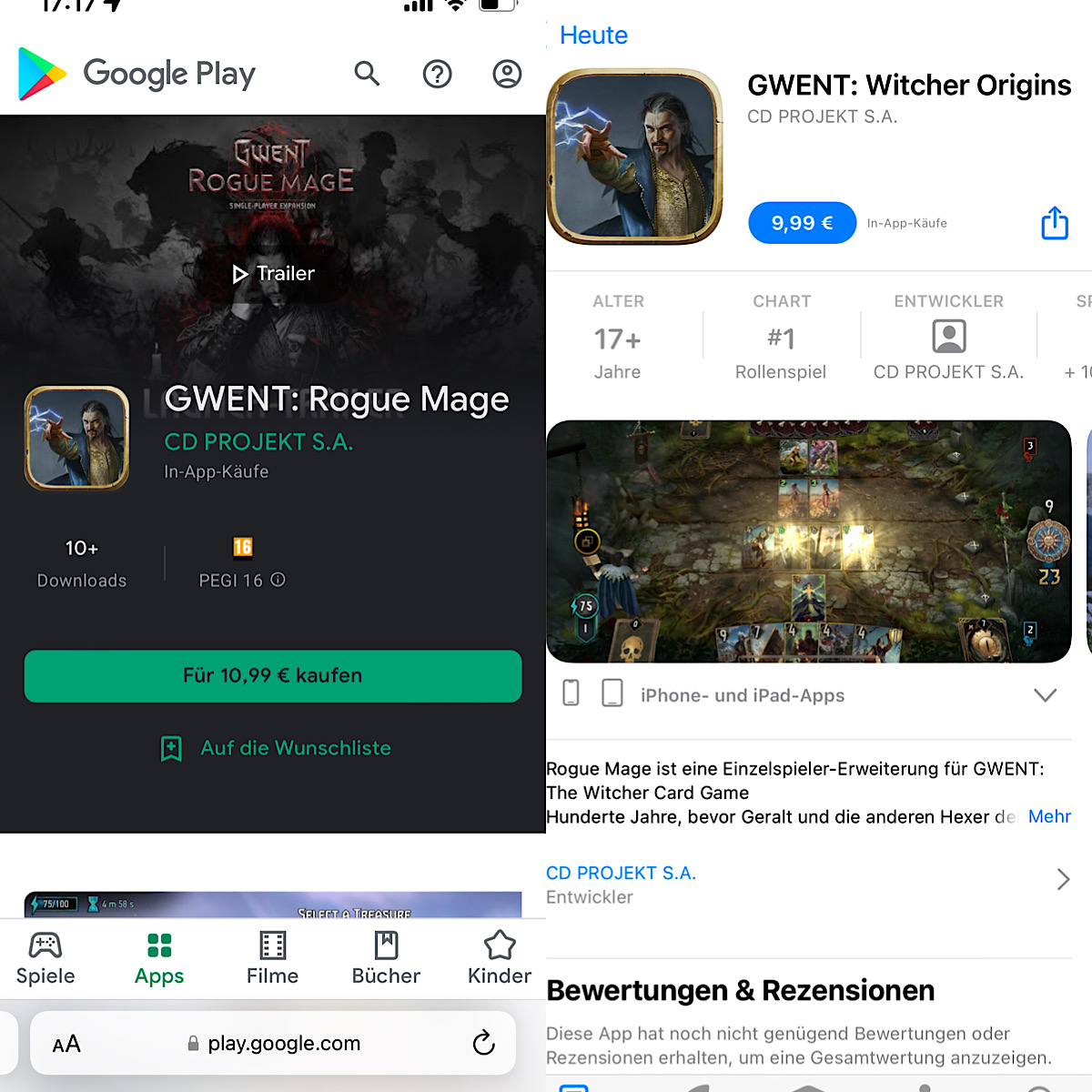Go back to Heute

coord(593,35)
